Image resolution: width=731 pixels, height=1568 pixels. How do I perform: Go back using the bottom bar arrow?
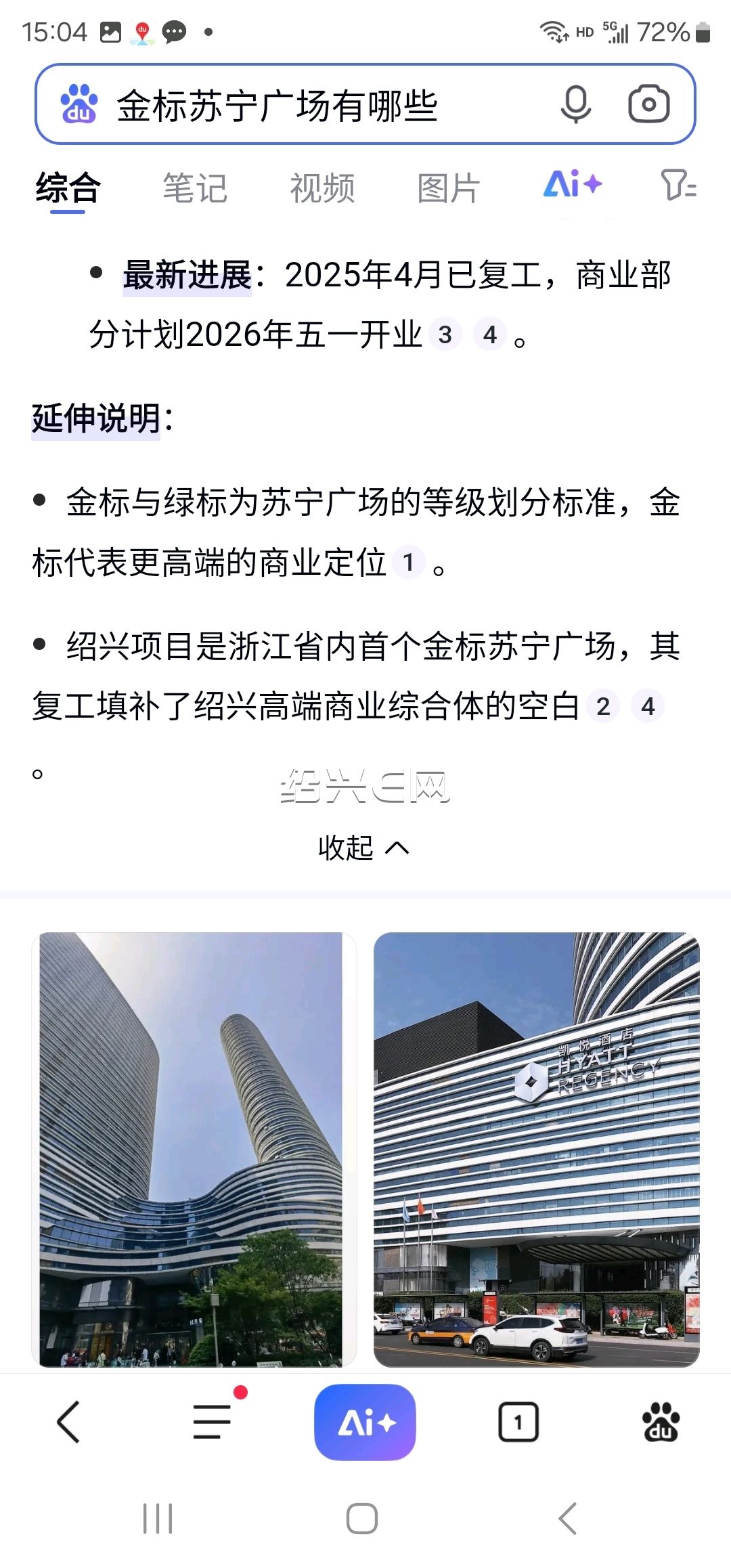(x=68, y=1422)
